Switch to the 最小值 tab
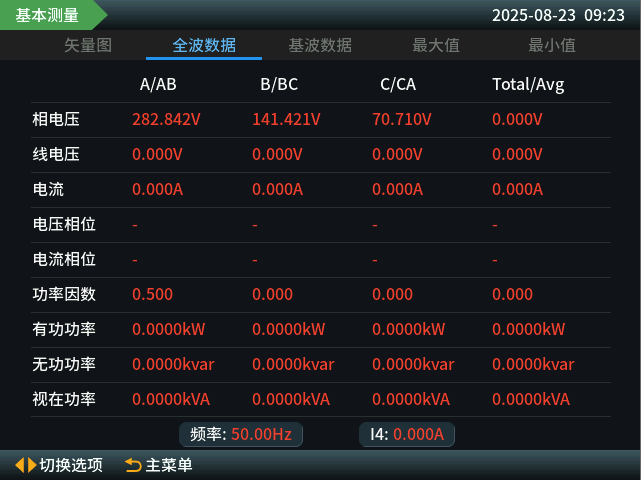Image resolution: width=641 pixels, height=480 pixels. click(x=552, y=45)
